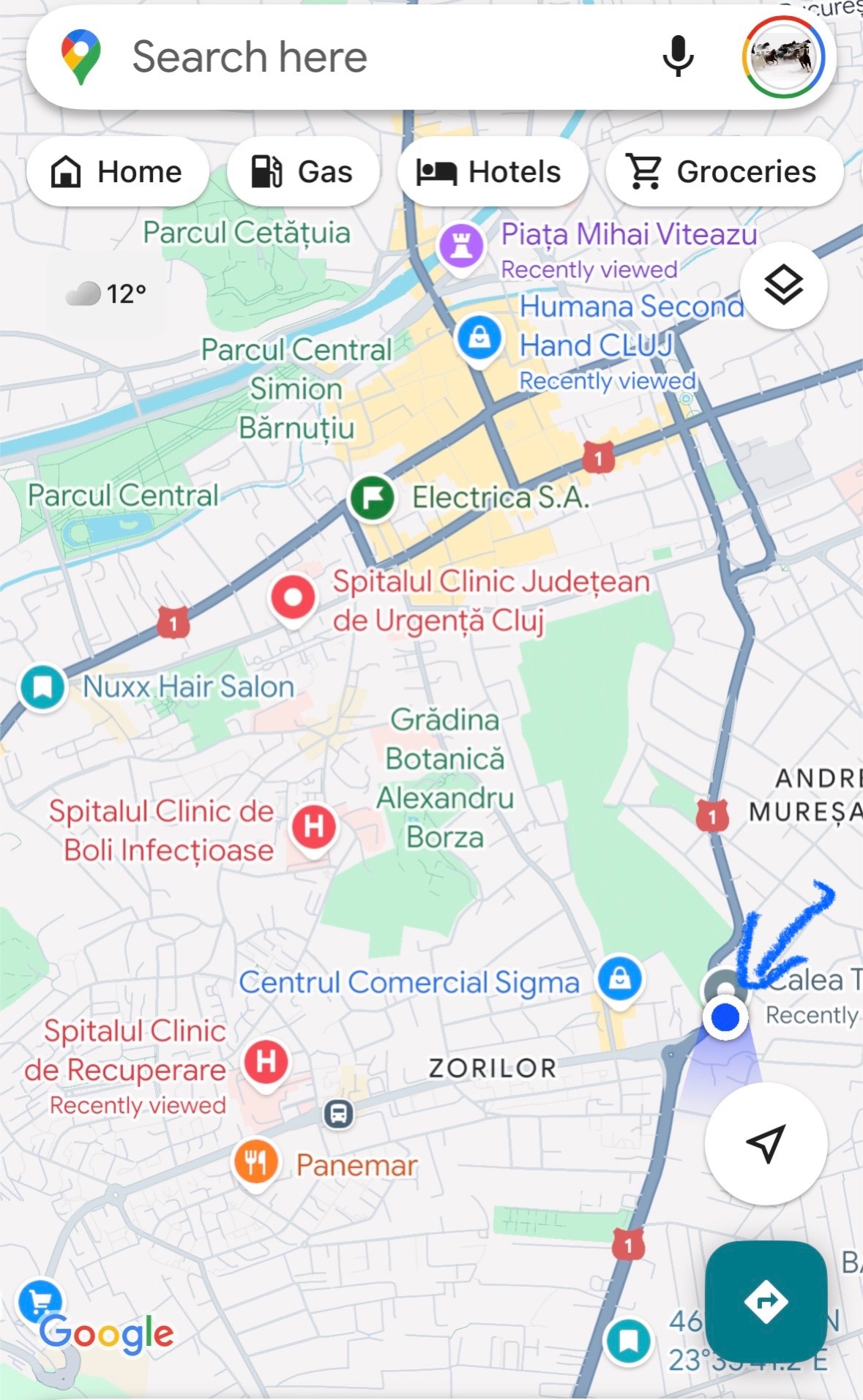Open saved place Nuxx Hair Salon
Screen dimensions: 863x1400
pyautogui.click(x=43, y=687)
